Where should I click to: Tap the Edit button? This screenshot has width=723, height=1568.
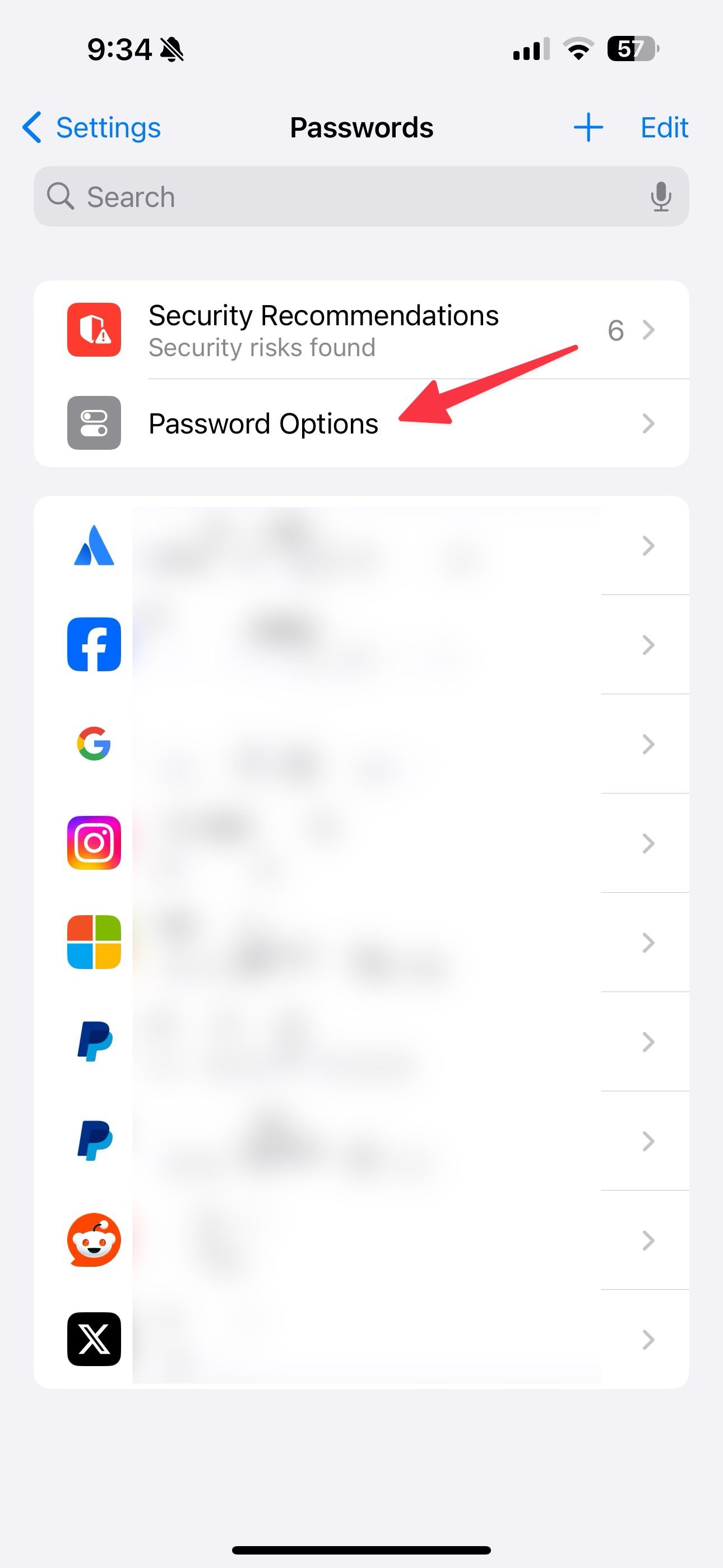tap(664, 127)
